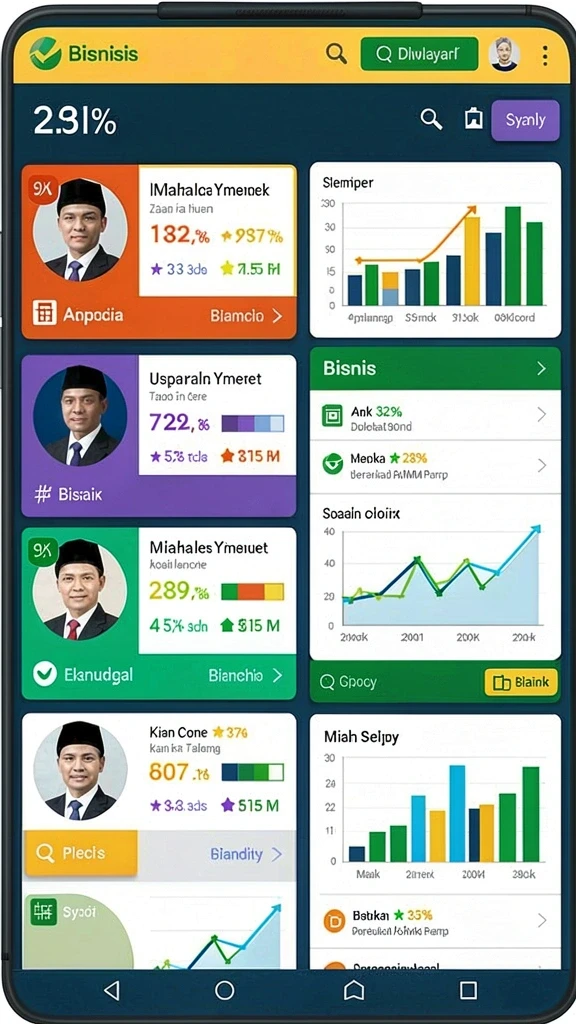Viewport: 576px width, 1024px height.
Task: Open Bianchio on the green Eknudgal card
Action: 246,675
